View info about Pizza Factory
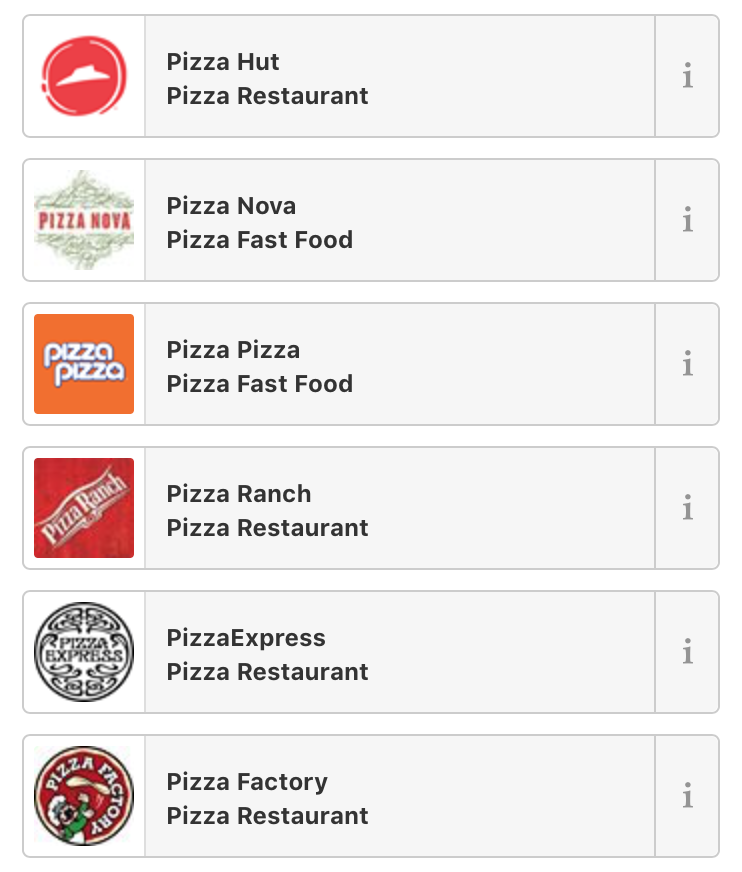742x872 pixels. coord(687,797)
